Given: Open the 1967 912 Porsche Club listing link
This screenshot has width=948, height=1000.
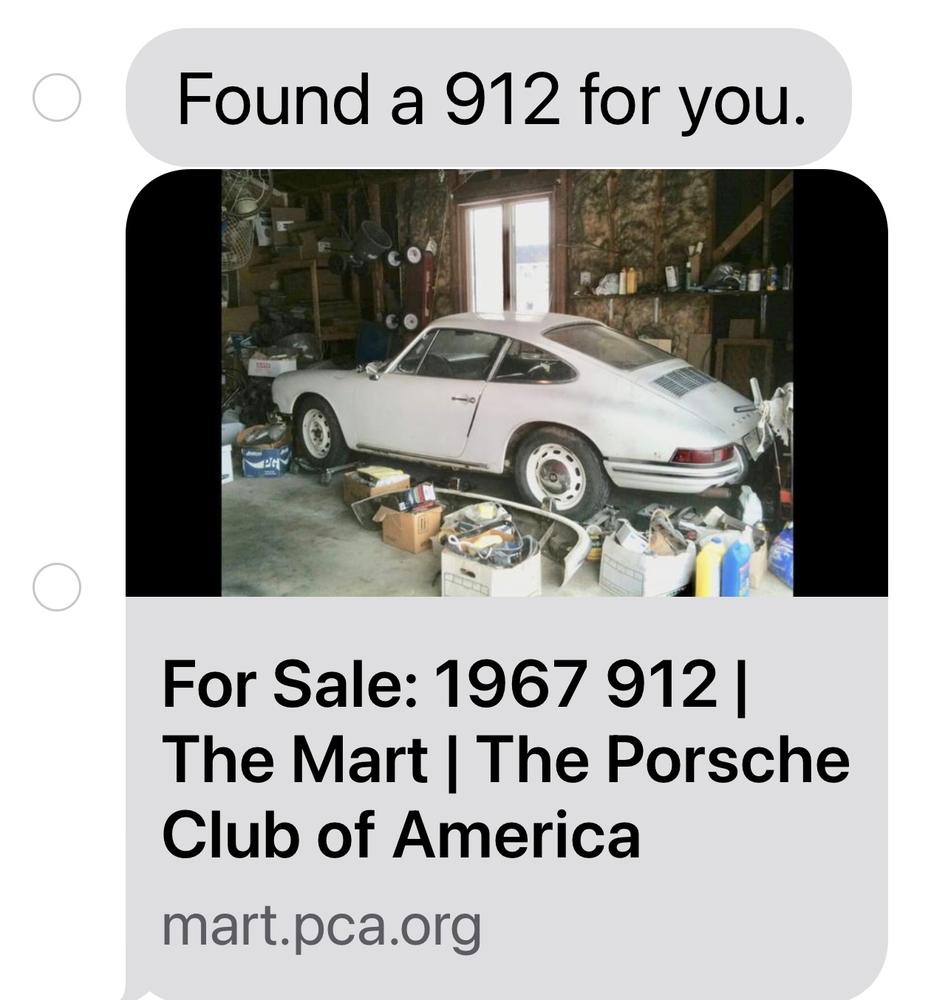Looking at the screenshot, I should (x=505, y=760).
